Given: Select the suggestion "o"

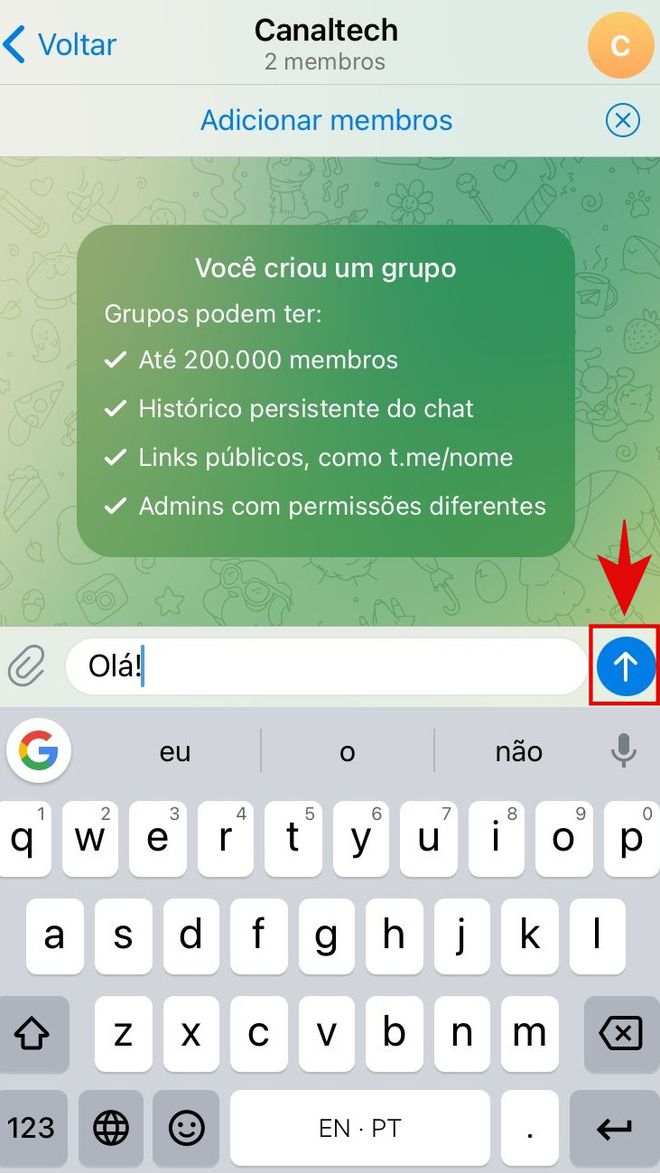Looking at the screenshot, I should 347,751.
